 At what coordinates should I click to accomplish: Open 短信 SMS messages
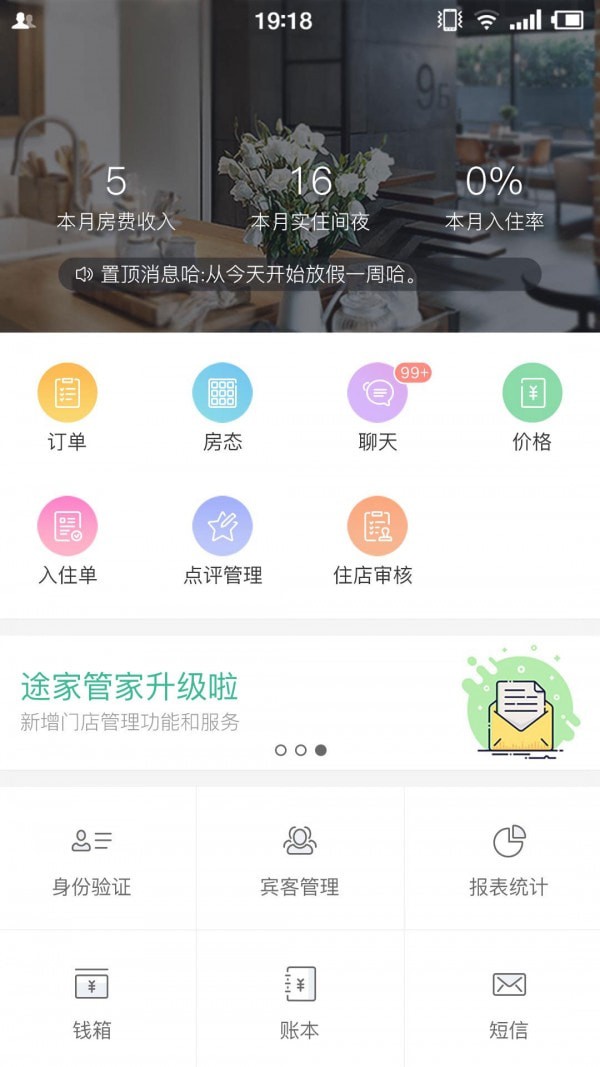508,999
